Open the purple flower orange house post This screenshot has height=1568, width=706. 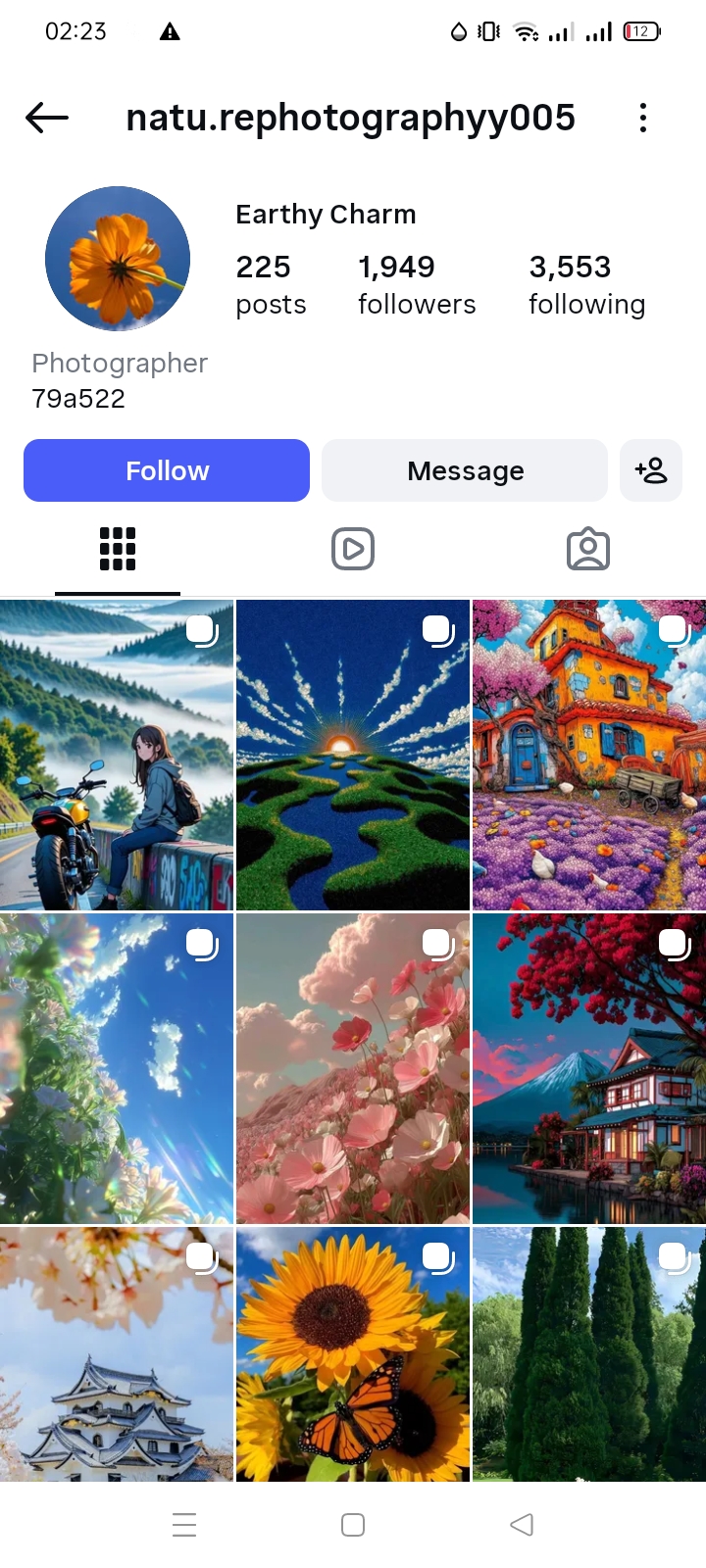pos(588,755)
